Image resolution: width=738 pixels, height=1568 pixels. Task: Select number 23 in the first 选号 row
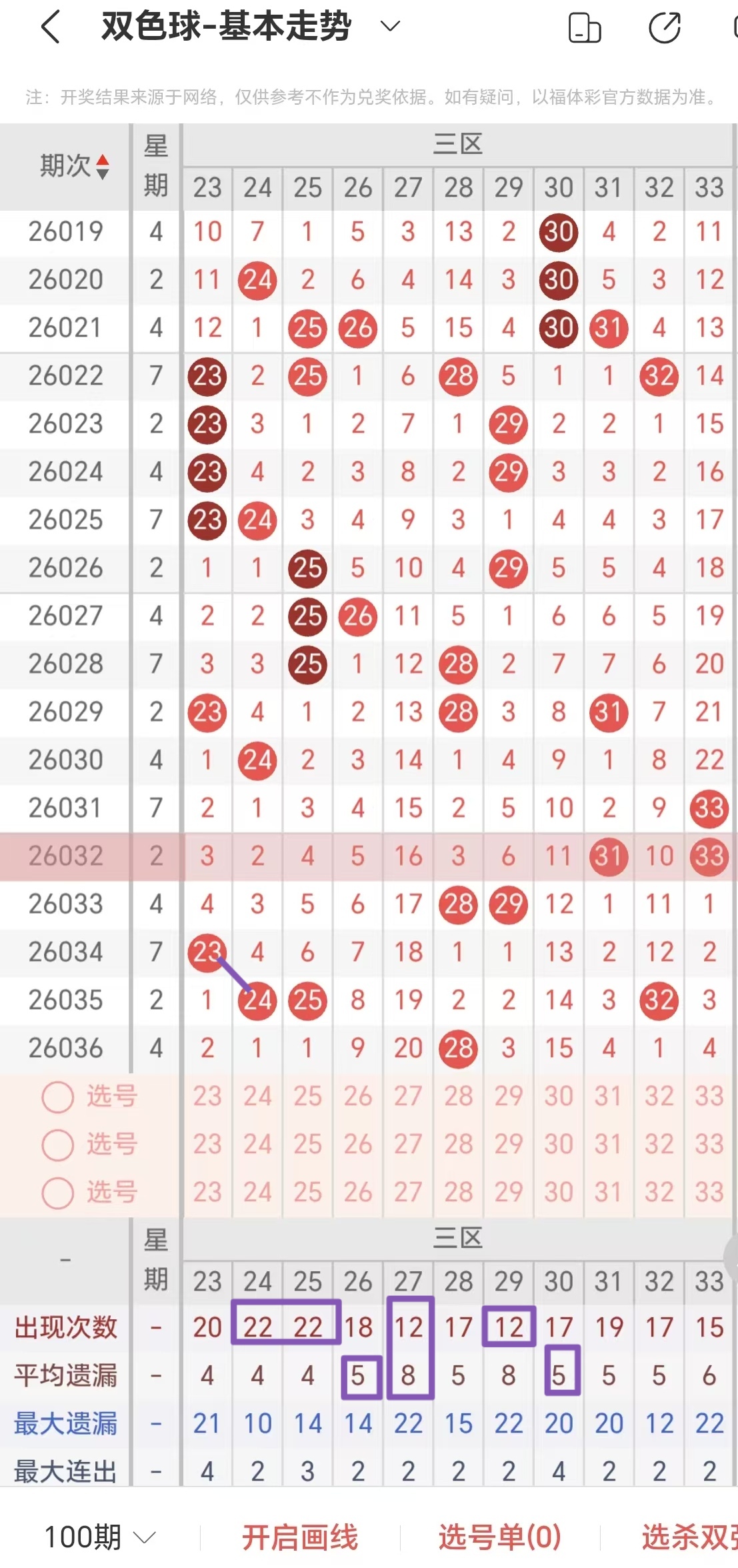tap(207, 1096)
